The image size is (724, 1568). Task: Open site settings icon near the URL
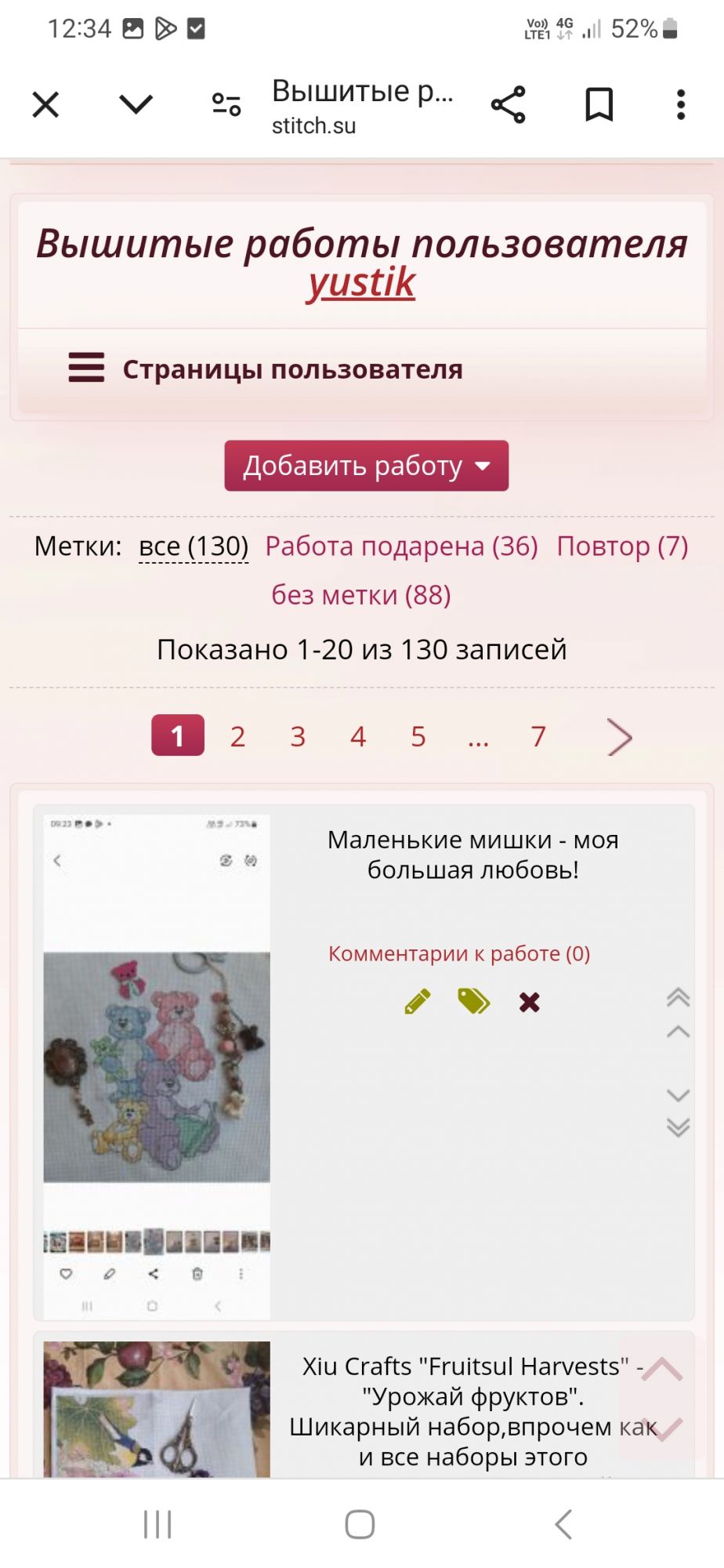tap(226, 104)
